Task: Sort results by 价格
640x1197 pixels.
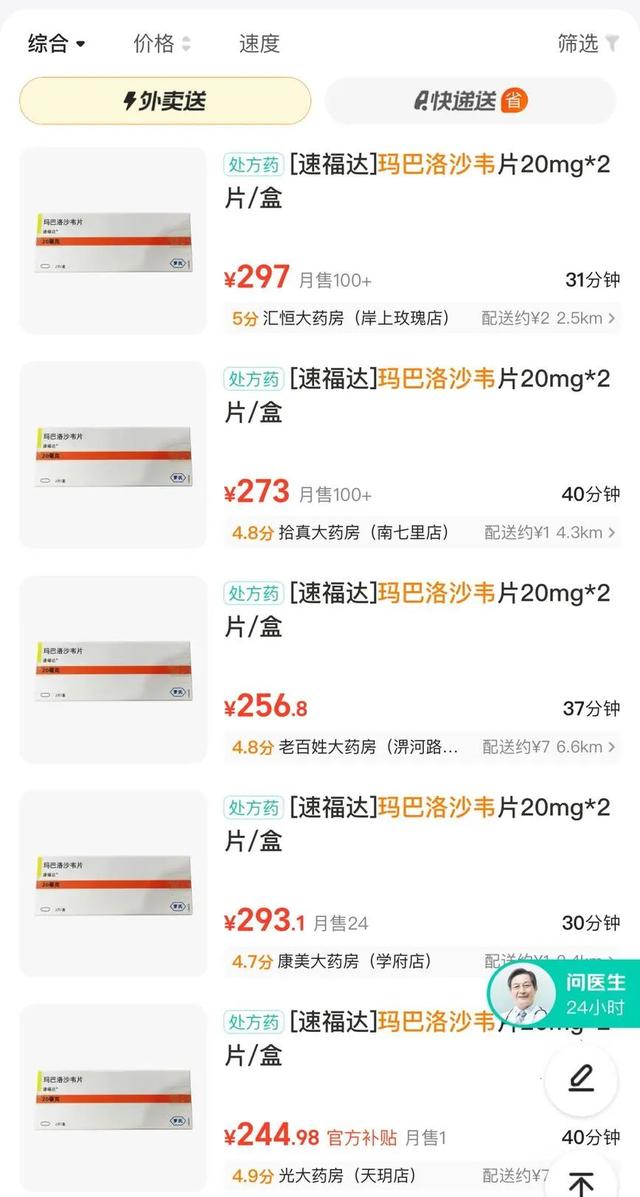Action: coord(161,43)
